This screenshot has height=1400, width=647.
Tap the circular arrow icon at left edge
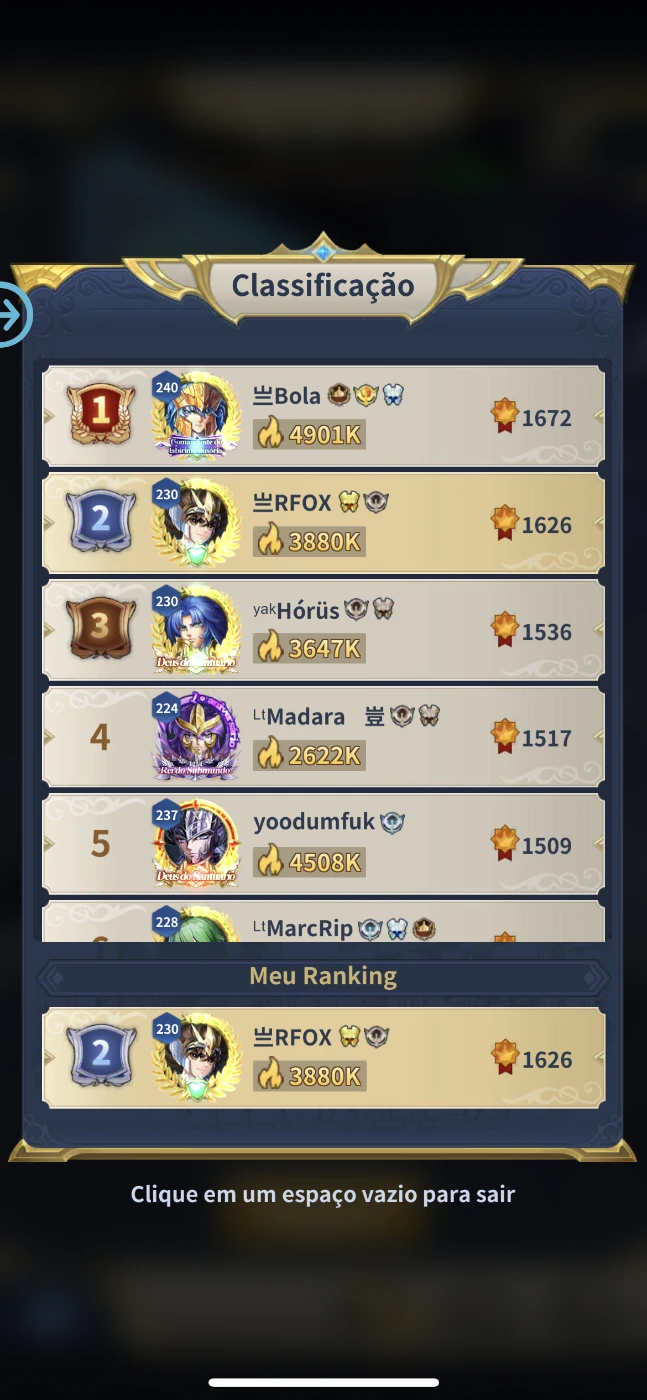tap(14, 315)
